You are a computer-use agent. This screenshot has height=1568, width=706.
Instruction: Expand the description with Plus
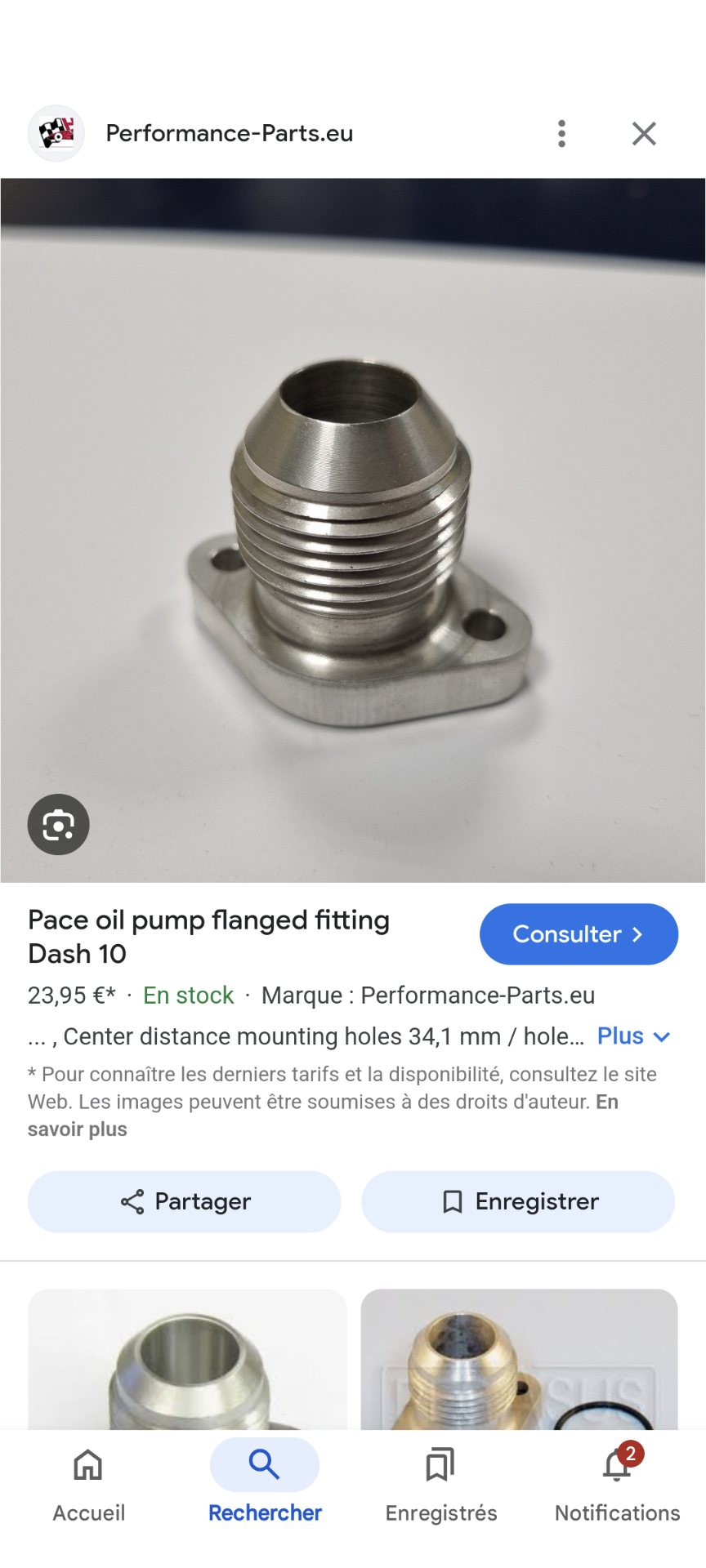click(633, 1036)
